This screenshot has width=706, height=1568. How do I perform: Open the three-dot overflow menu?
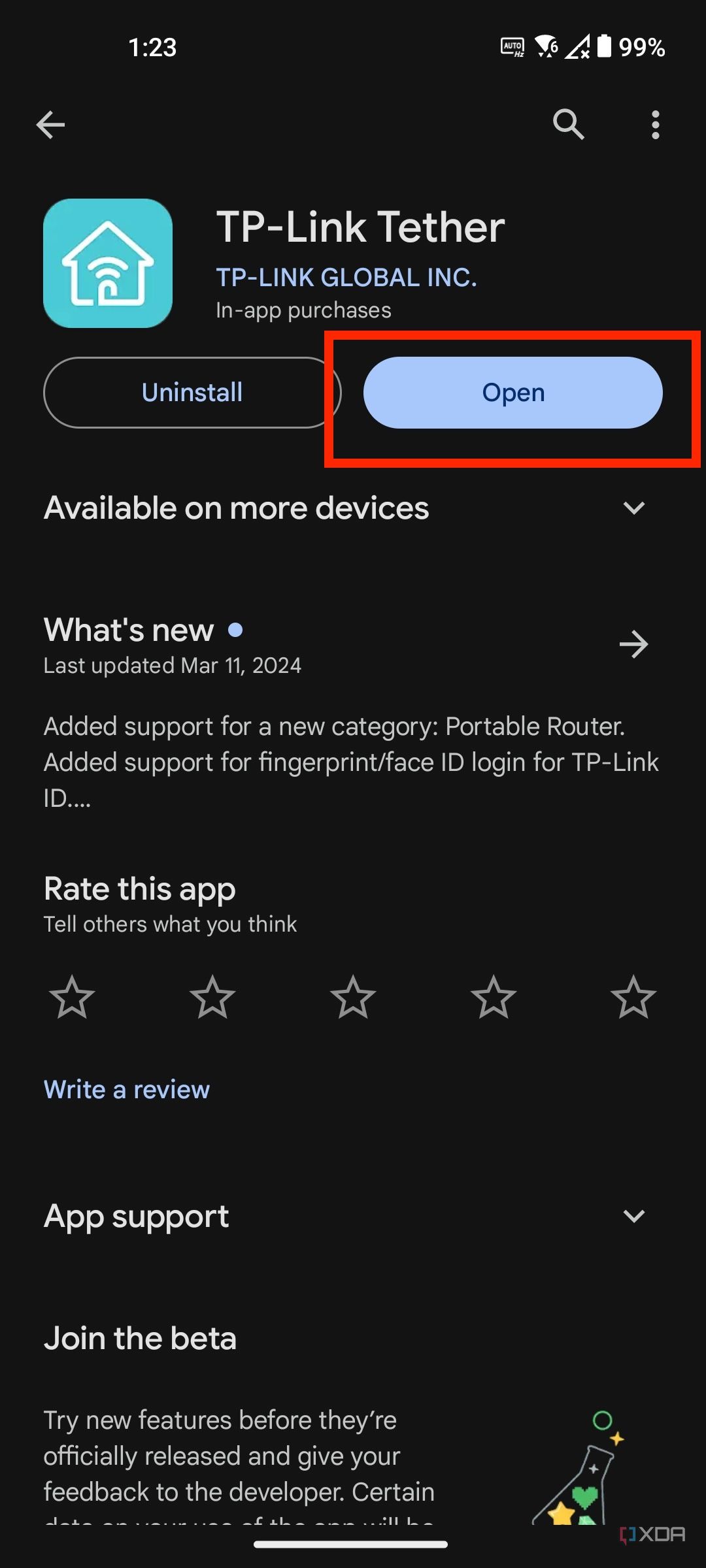655,125
